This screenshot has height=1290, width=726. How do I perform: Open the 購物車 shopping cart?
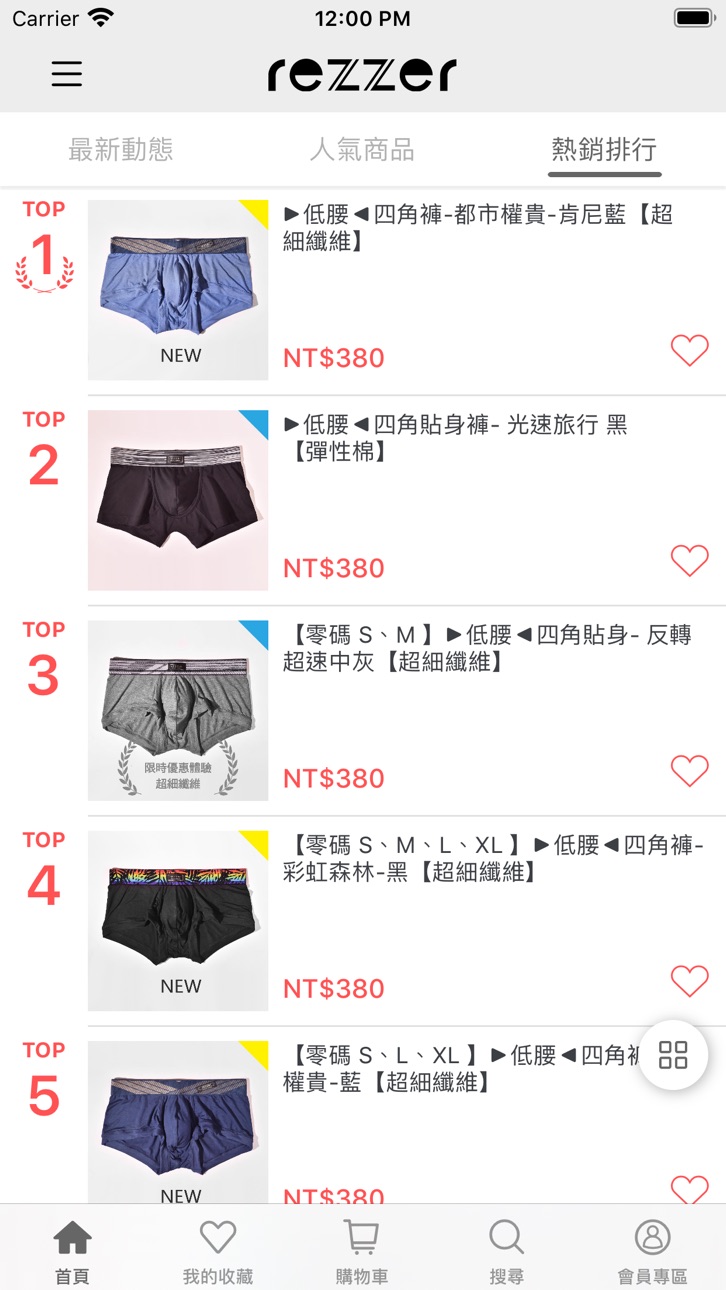tap(362, 1248)
